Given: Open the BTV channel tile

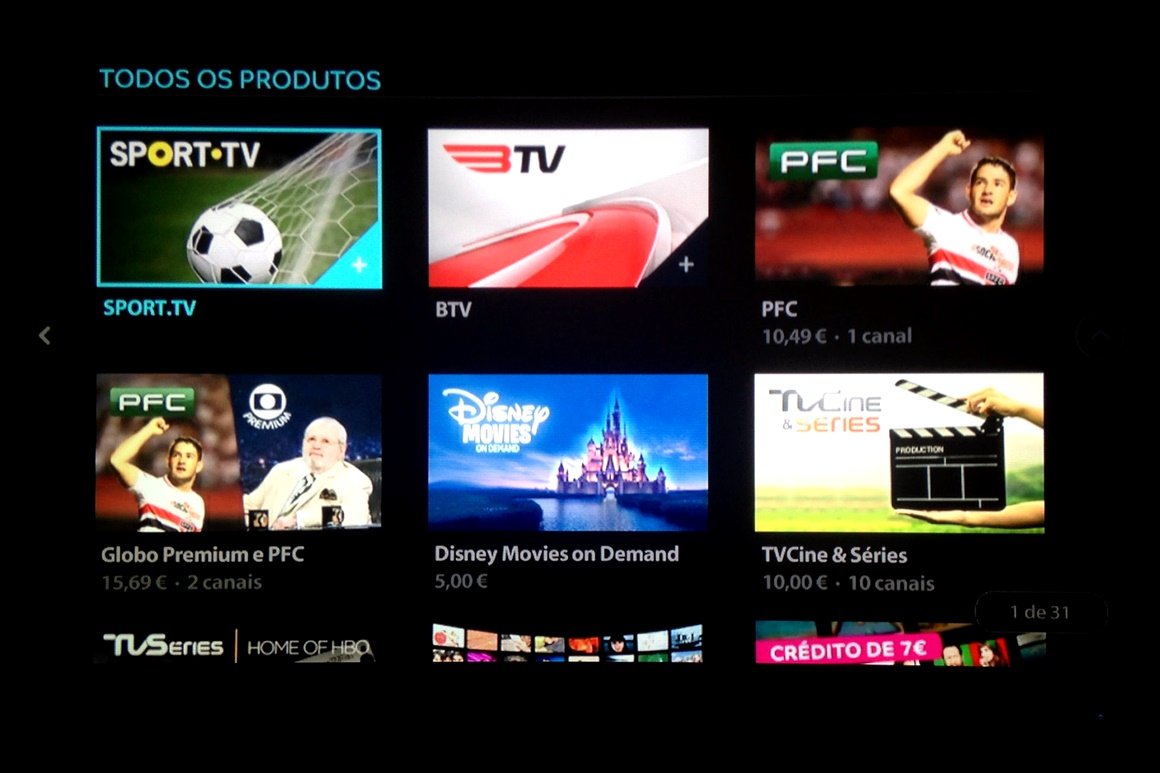Looking at the screenshot, I should 567,207.
